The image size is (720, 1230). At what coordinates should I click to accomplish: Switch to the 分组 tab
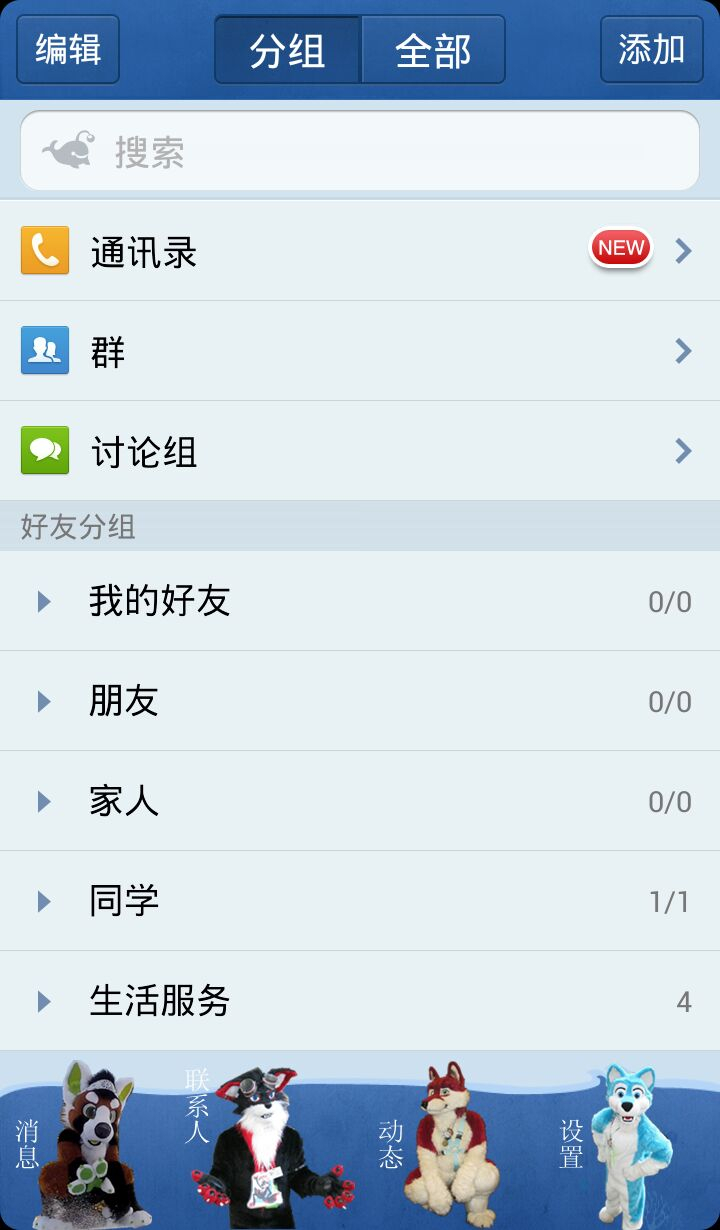[x=287, y=50]
